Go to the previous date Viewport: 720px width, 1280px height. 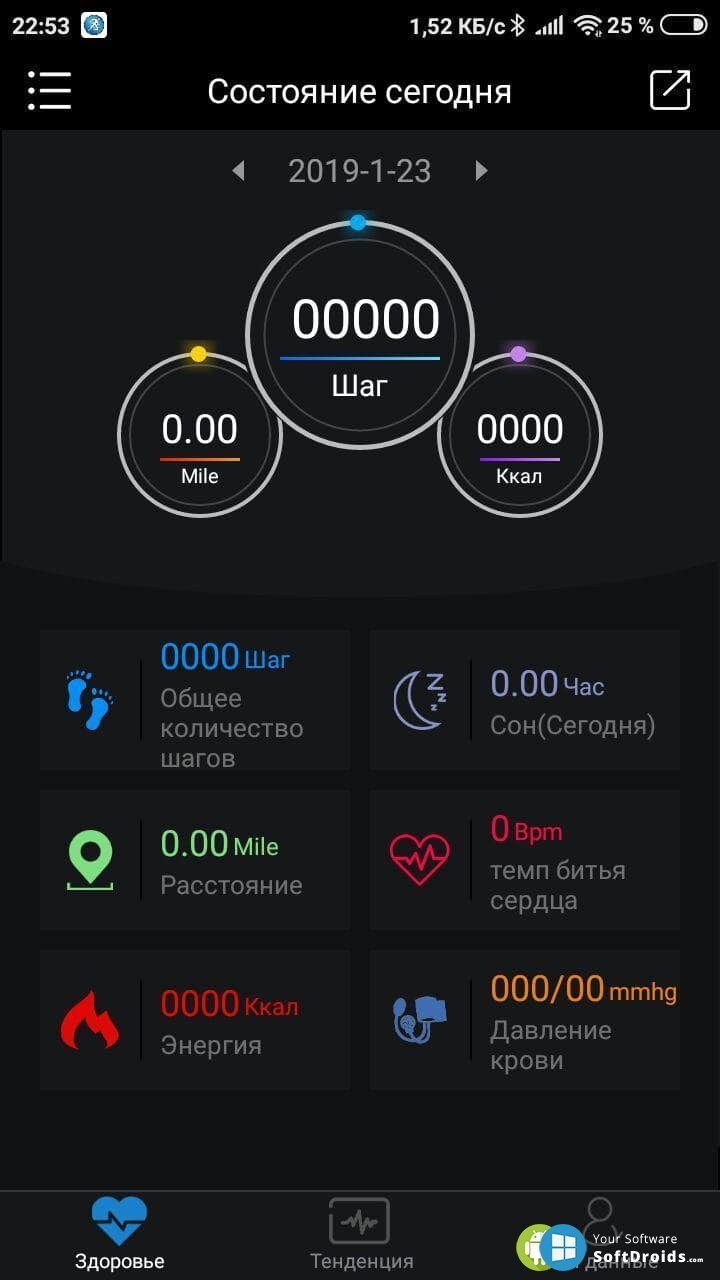(238, 171)
